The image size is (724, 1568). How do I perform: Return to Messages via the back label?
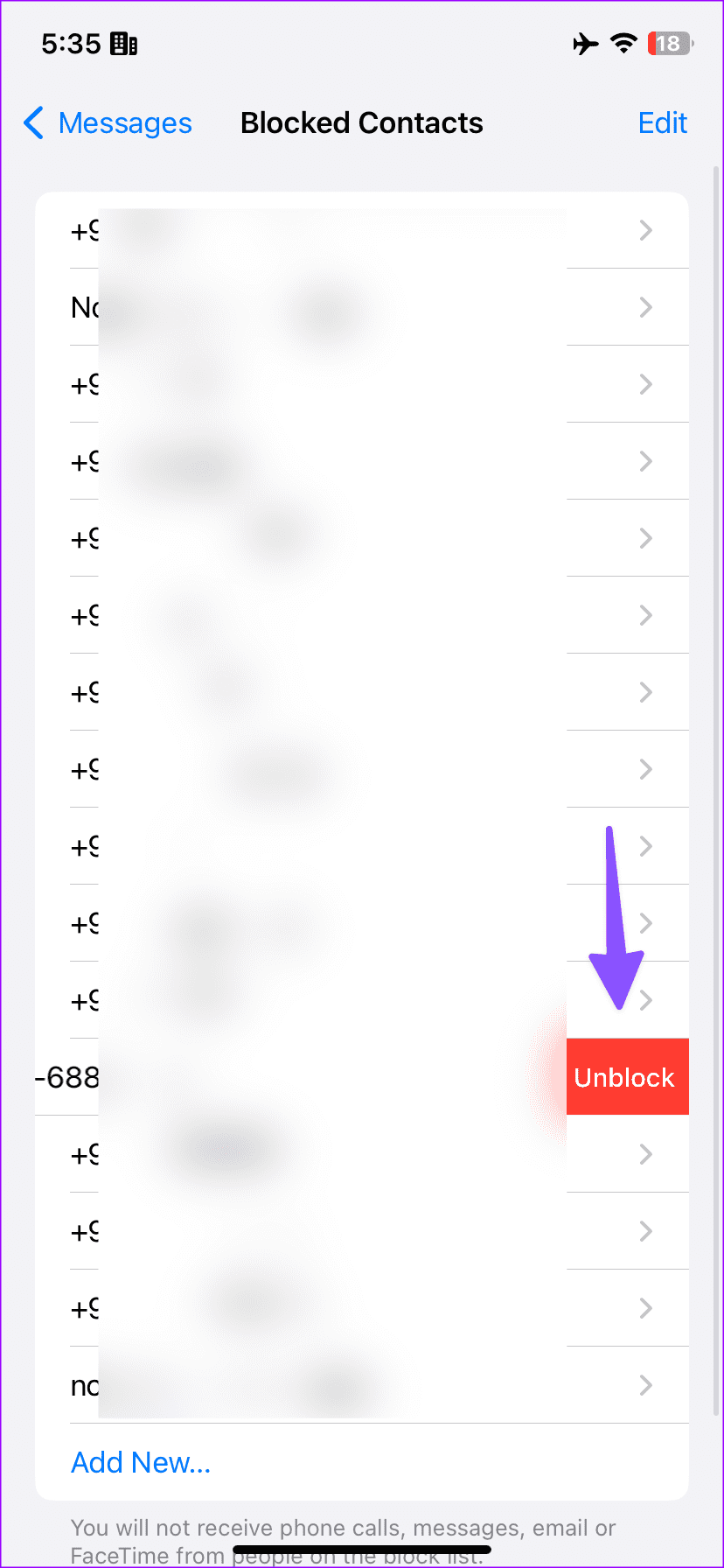click(x=125, y=123)
